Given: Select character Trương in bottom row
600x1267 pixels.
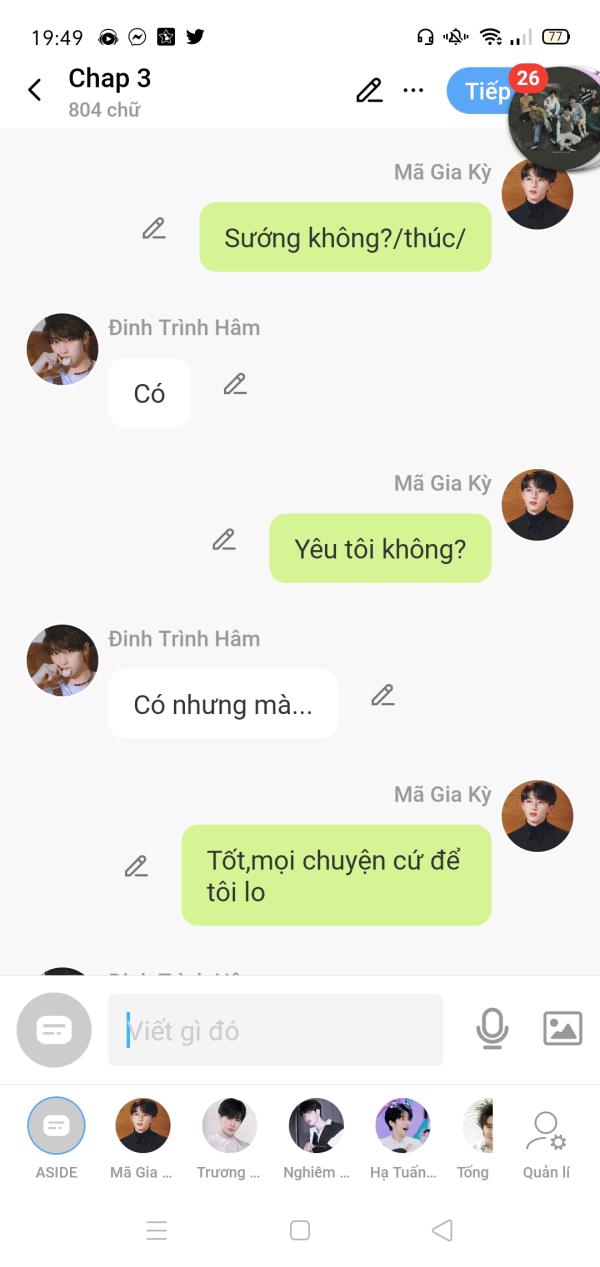Looking at the screenshot, I should point(229,1138).
